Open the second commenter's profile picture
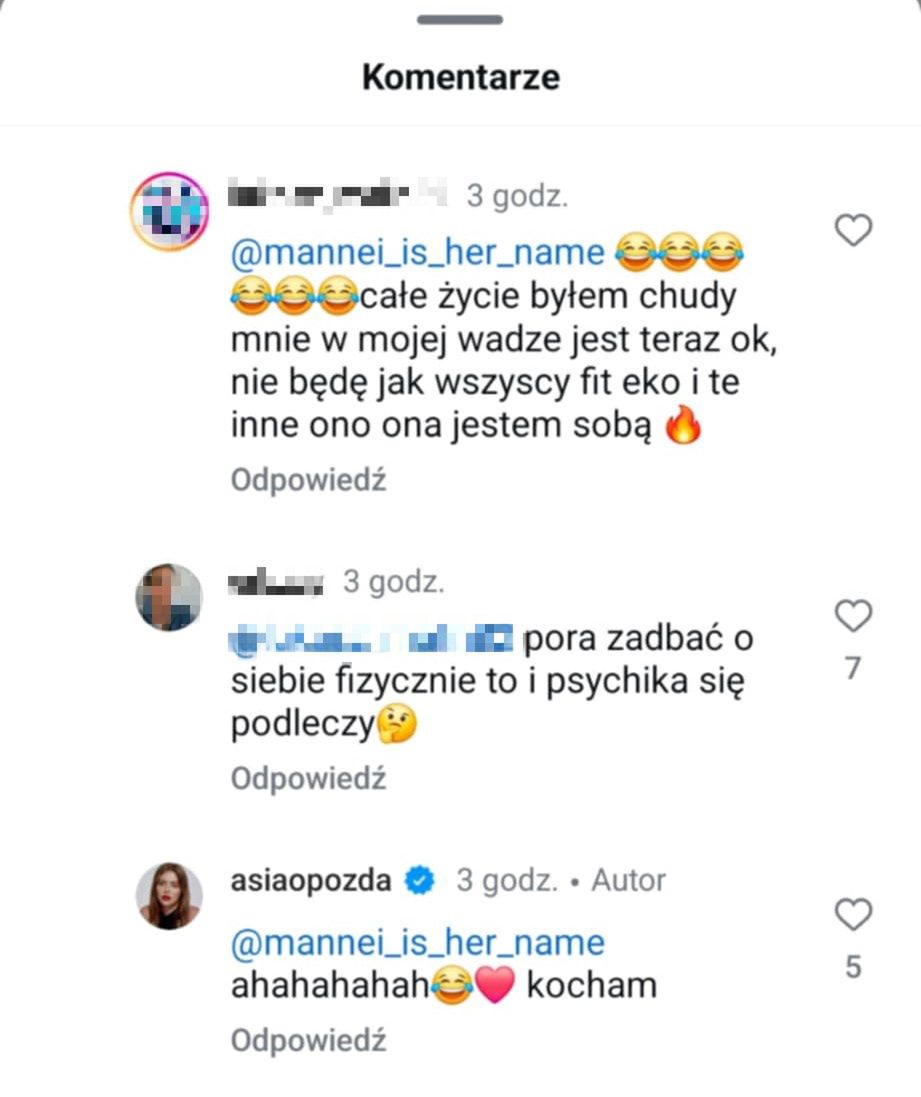This screenshot has width=921, height=1097. 169,597
